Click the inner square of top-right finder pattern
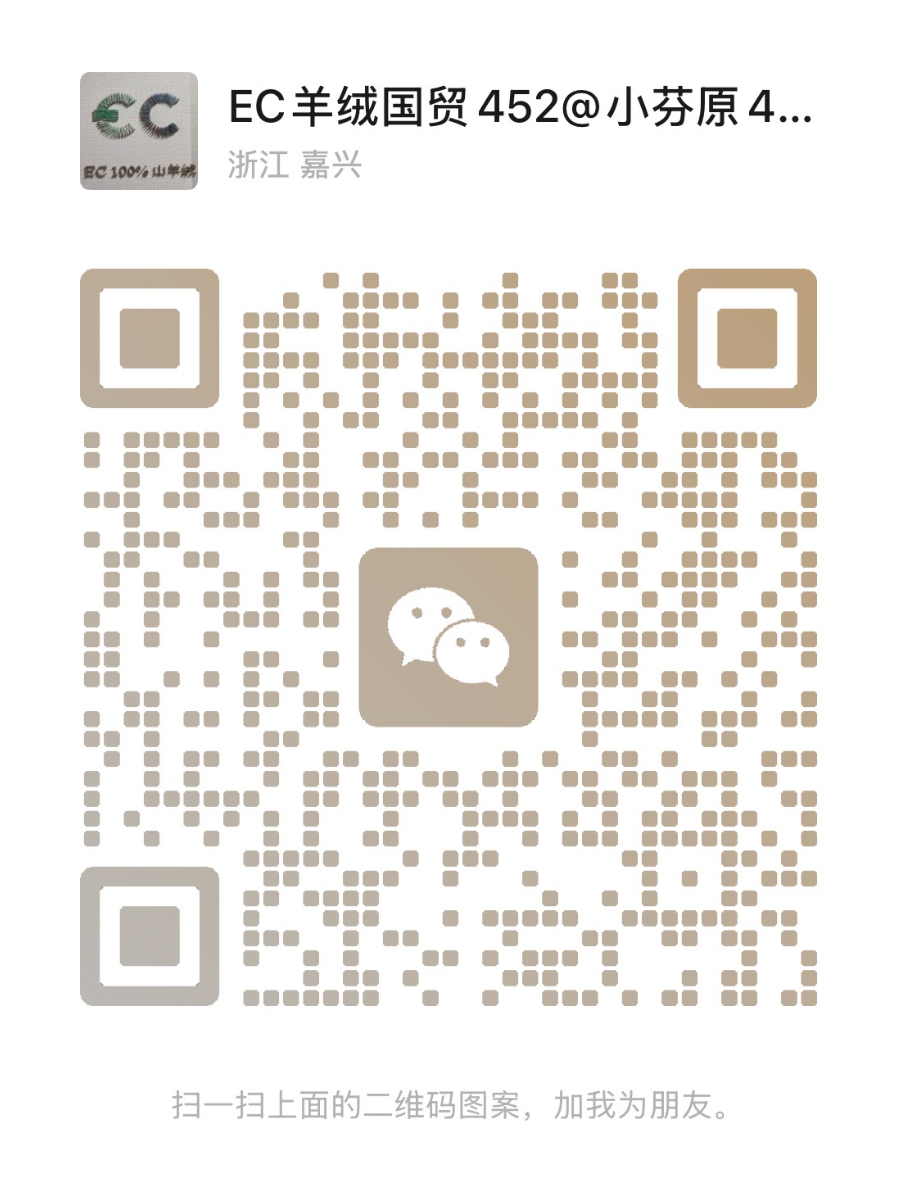 [745, 340]
